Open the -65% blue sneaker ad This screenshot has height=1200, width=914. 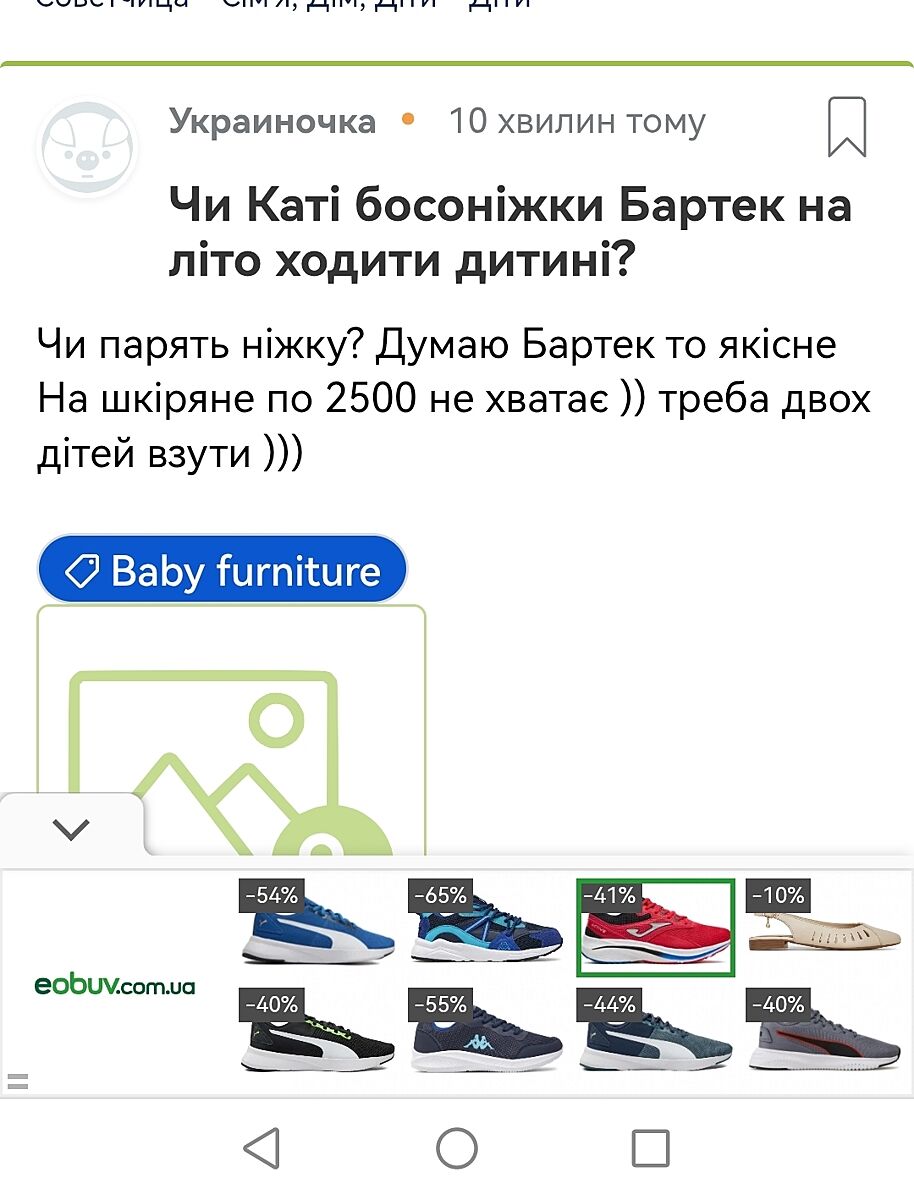tap(486, 926)
